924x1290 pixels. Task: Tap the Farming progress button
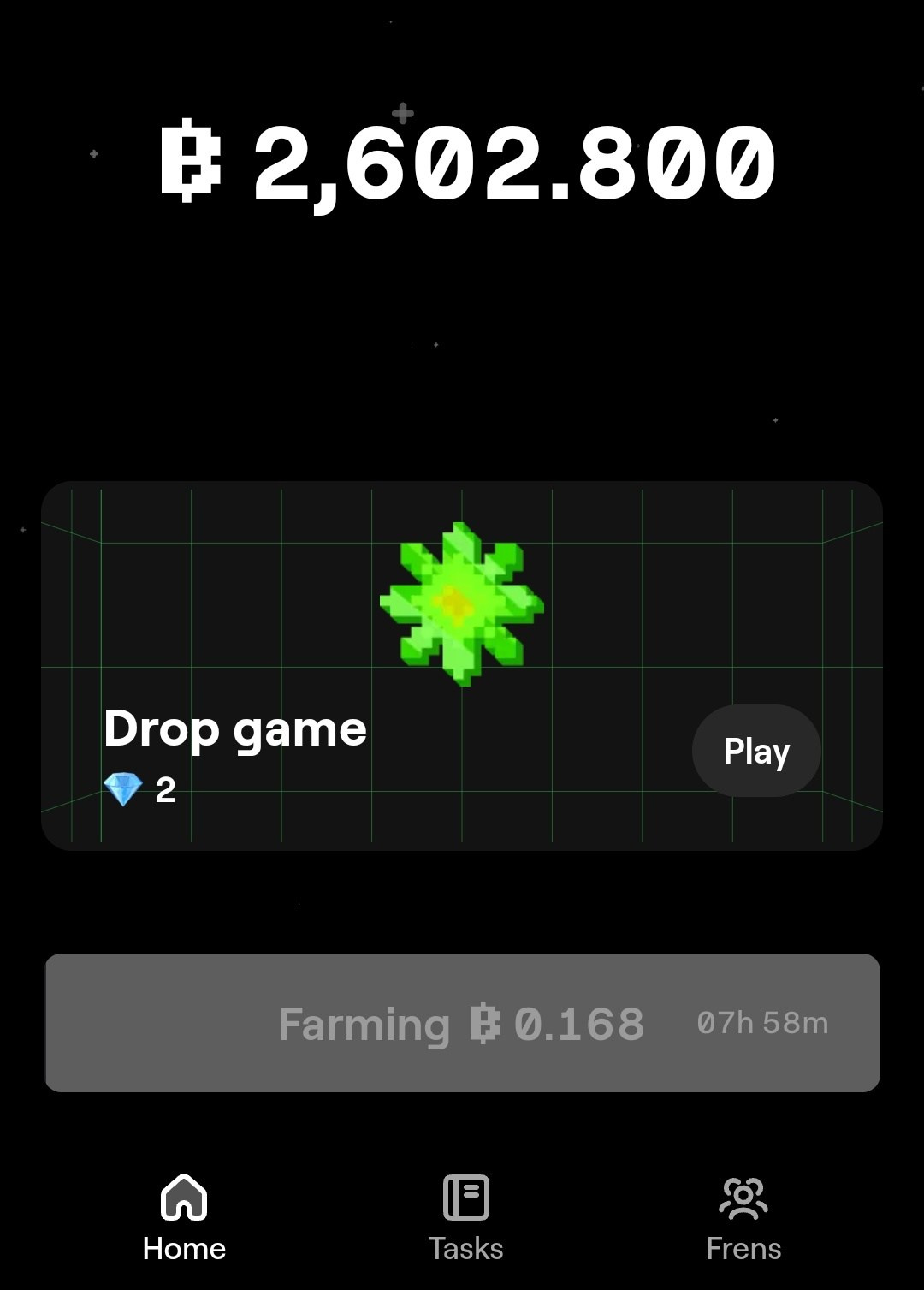point(462,1023)
